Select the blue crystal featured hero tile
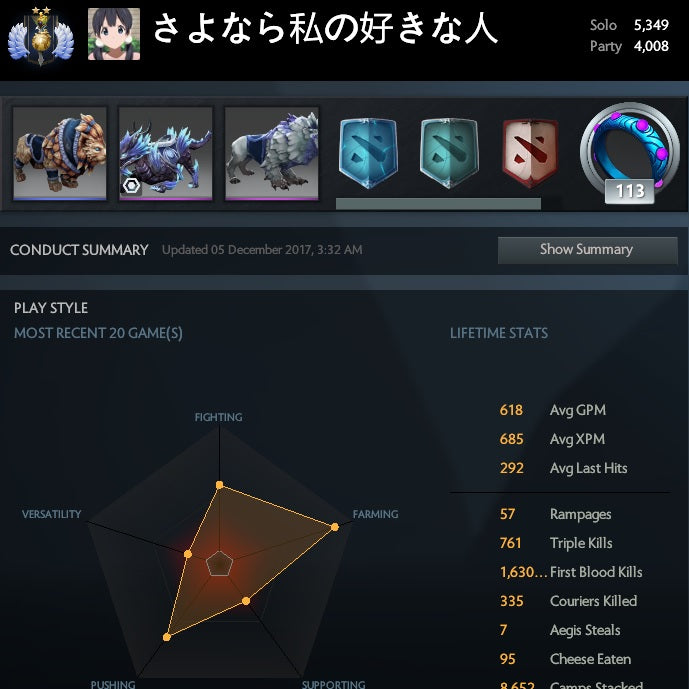Screen dimensions: 689x689 pos(165,153)
